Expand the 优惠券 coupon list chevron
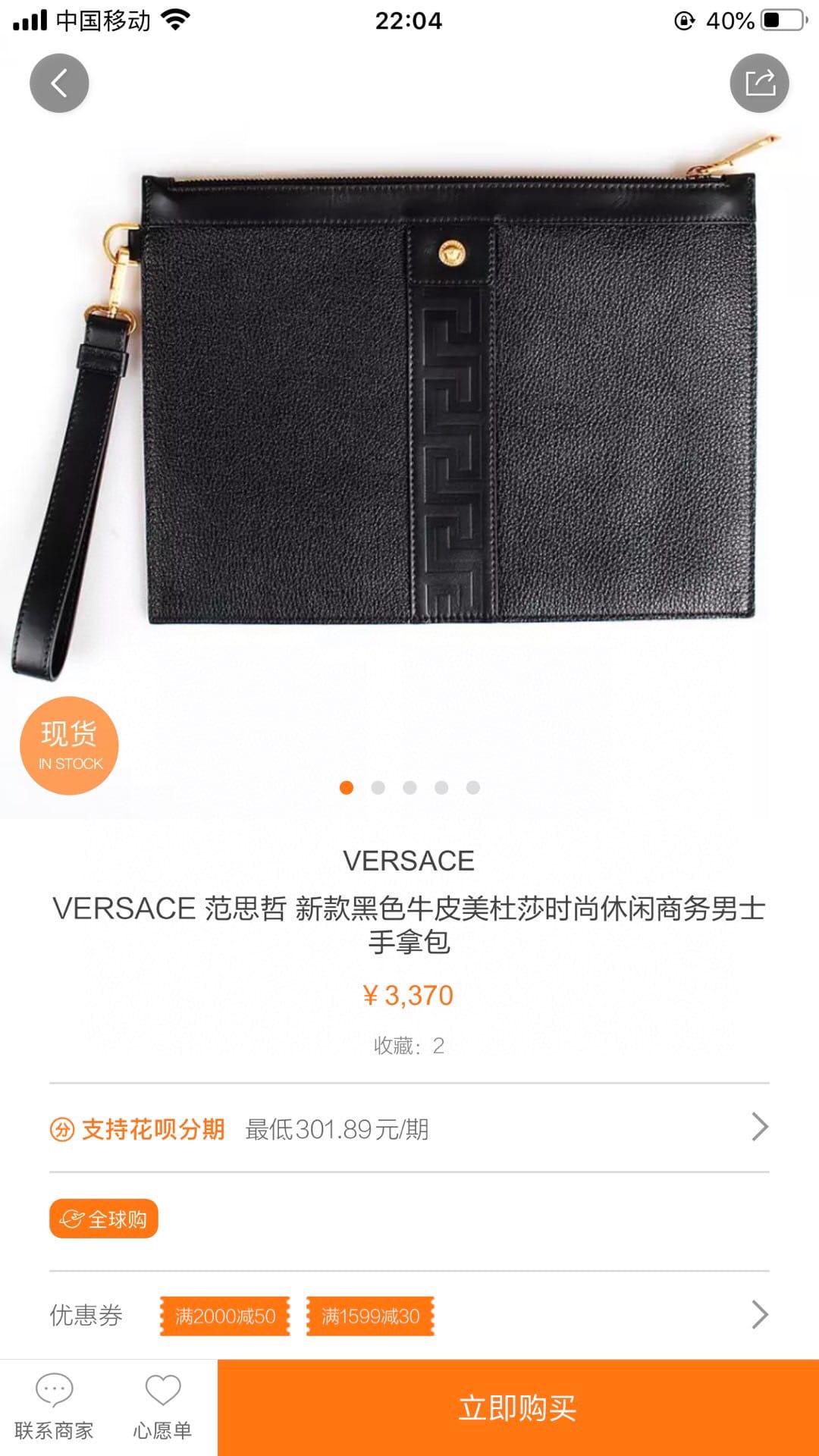The image size is (819, 1456). 759,1314
